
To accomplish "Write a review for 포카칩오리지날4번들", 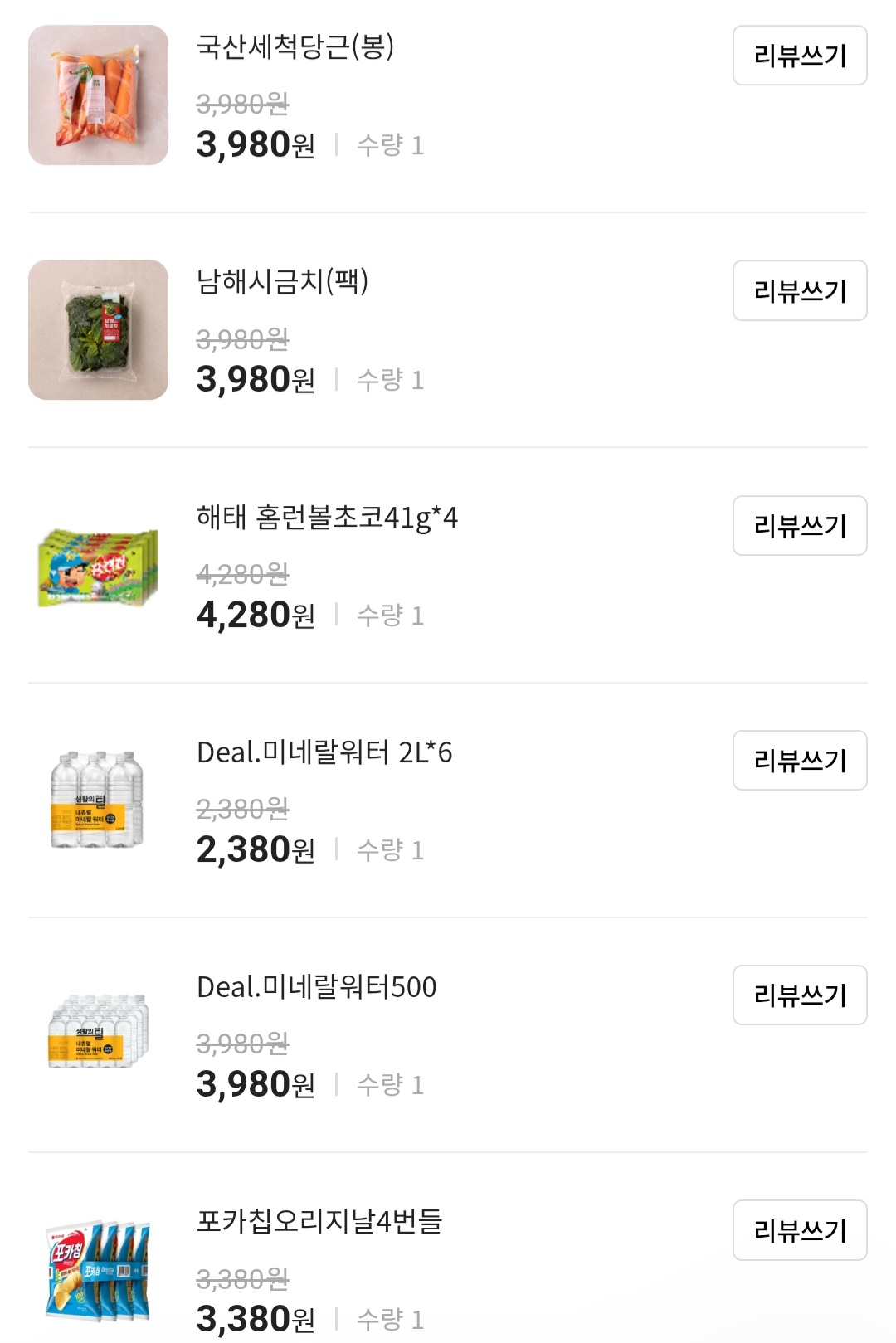I will click(799, 1231).
